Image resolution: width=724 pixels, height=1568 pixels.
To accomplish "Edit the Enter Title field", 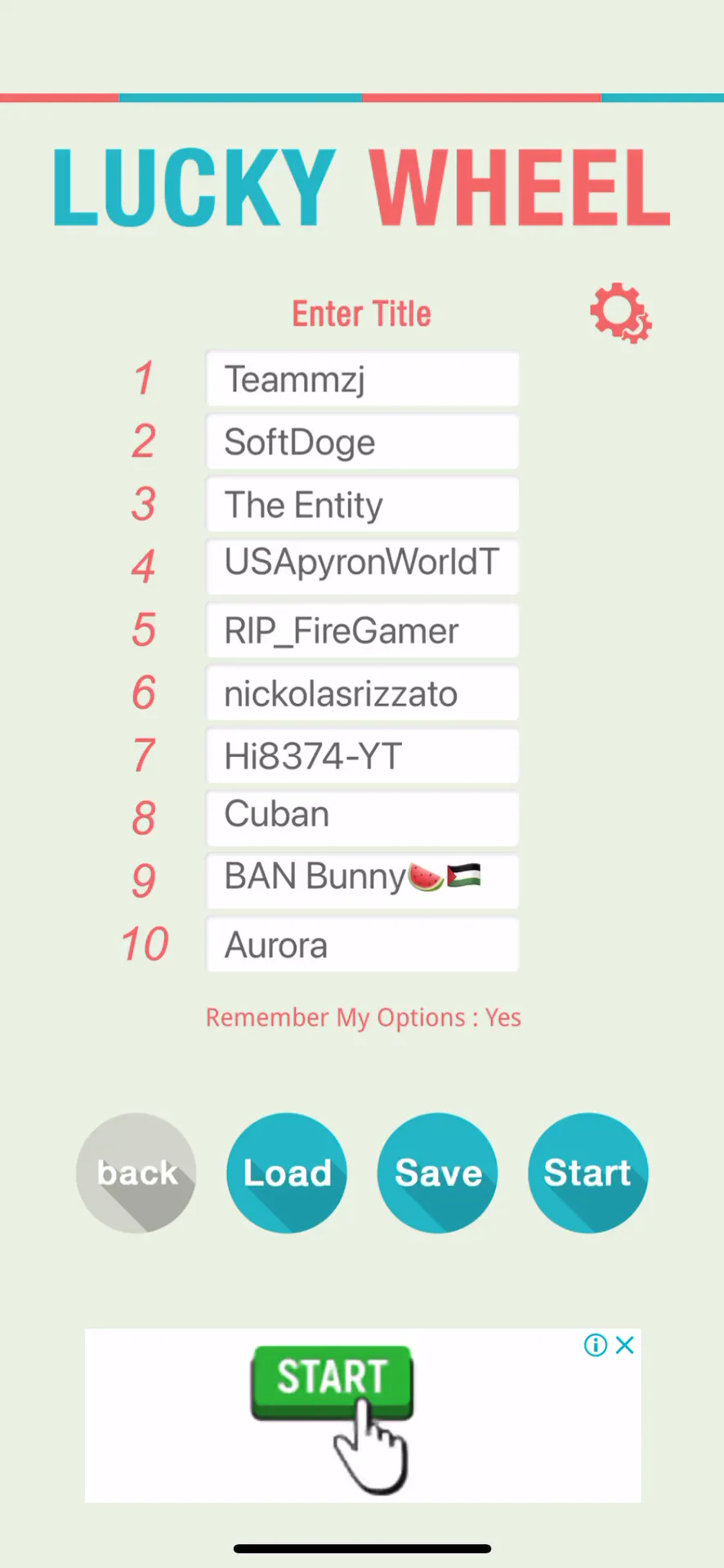I will pos(361,314).
